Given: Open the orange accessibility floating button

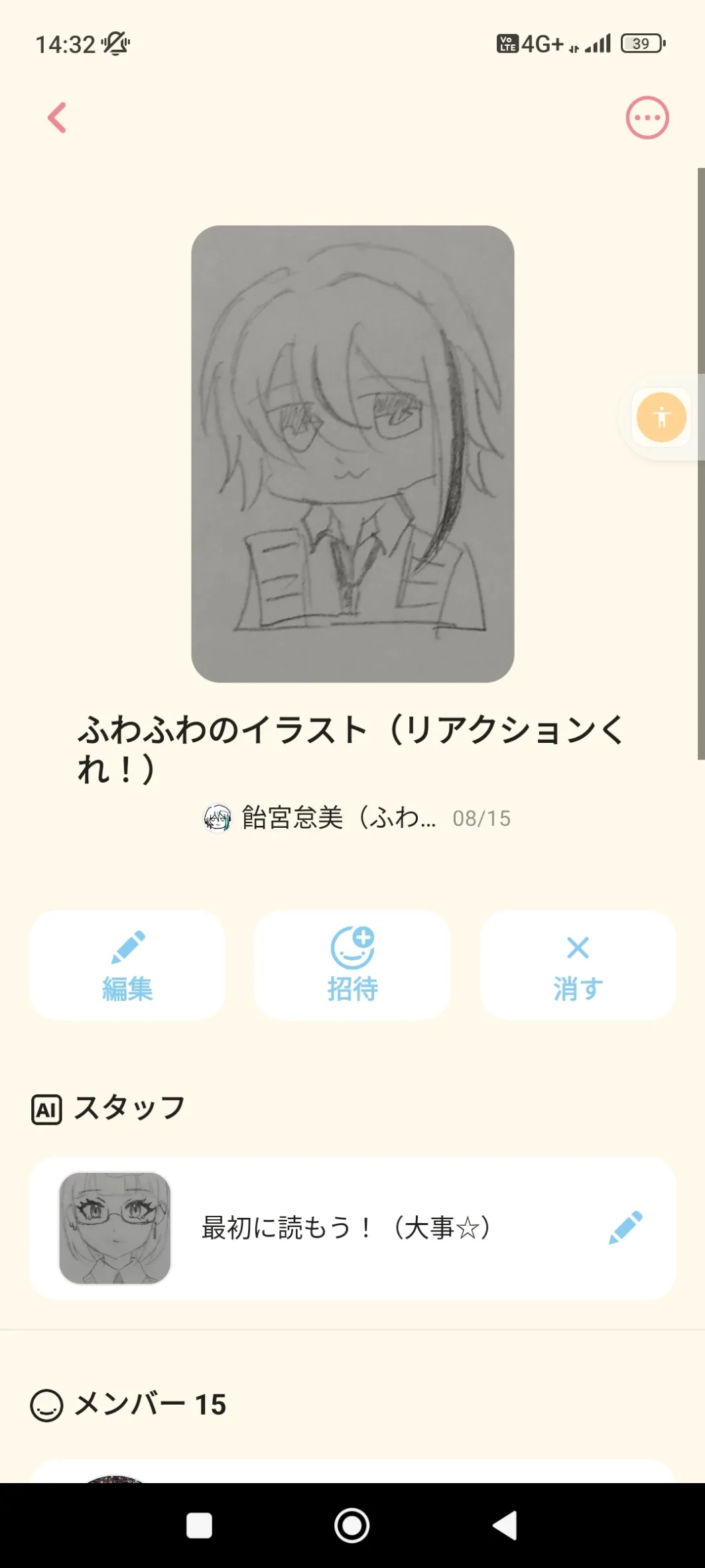Looking at the screenshot, I should coord(661,417).
